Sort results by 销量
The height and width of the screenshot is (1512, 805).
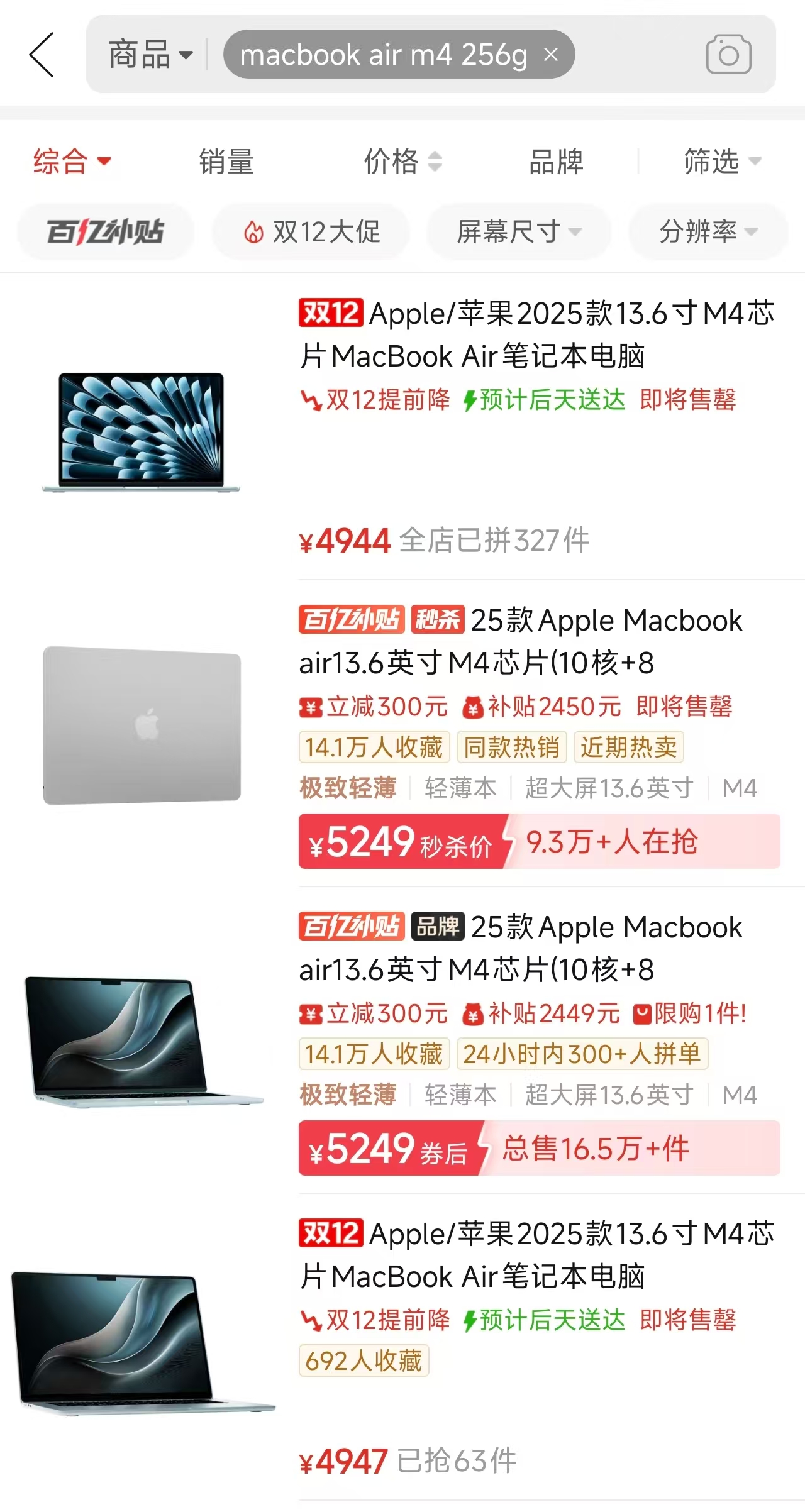pos(226,162)
